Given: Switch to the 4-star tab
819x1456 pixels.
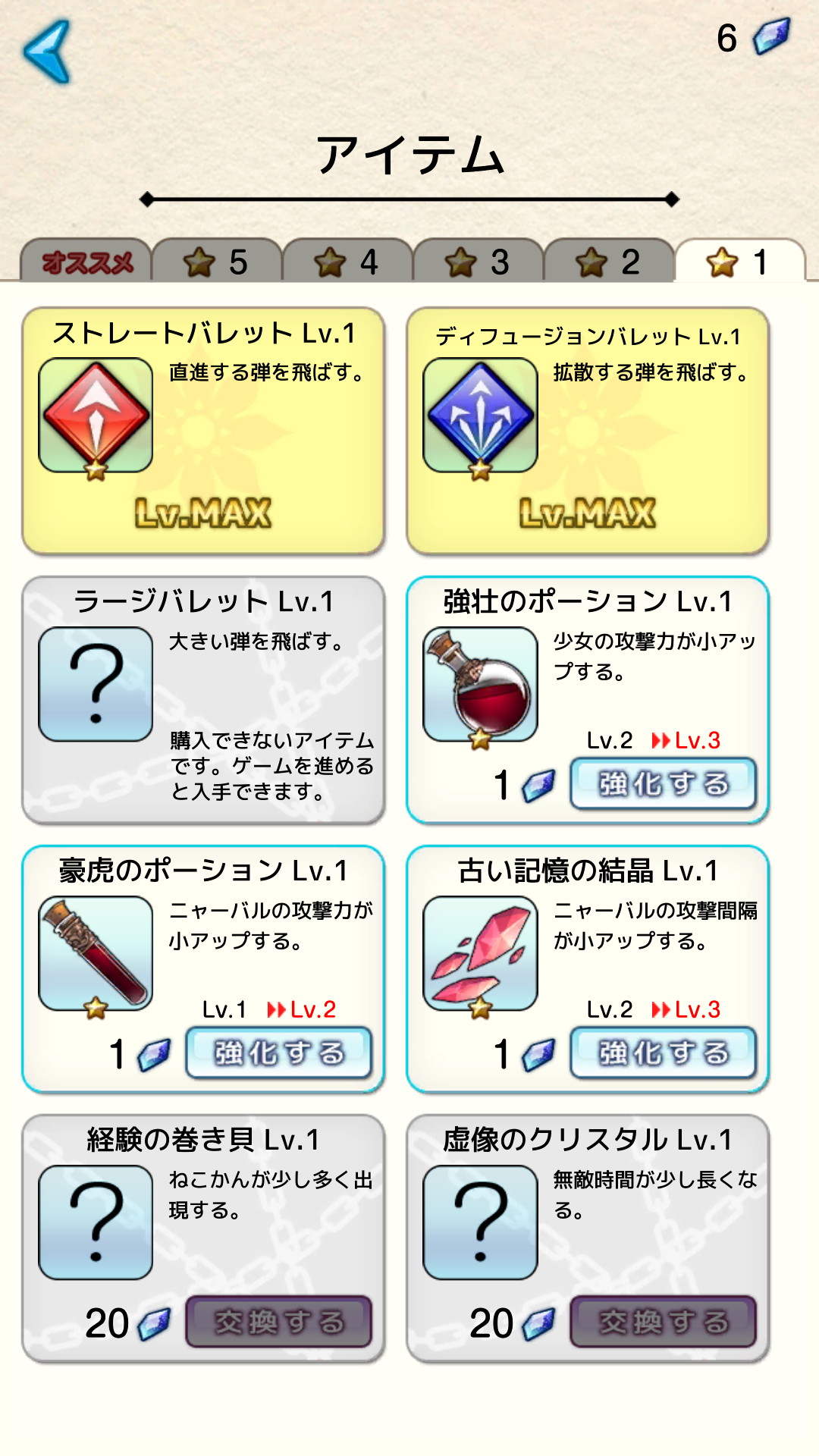Looking at the screenshot, I should [x=347, y=262].
